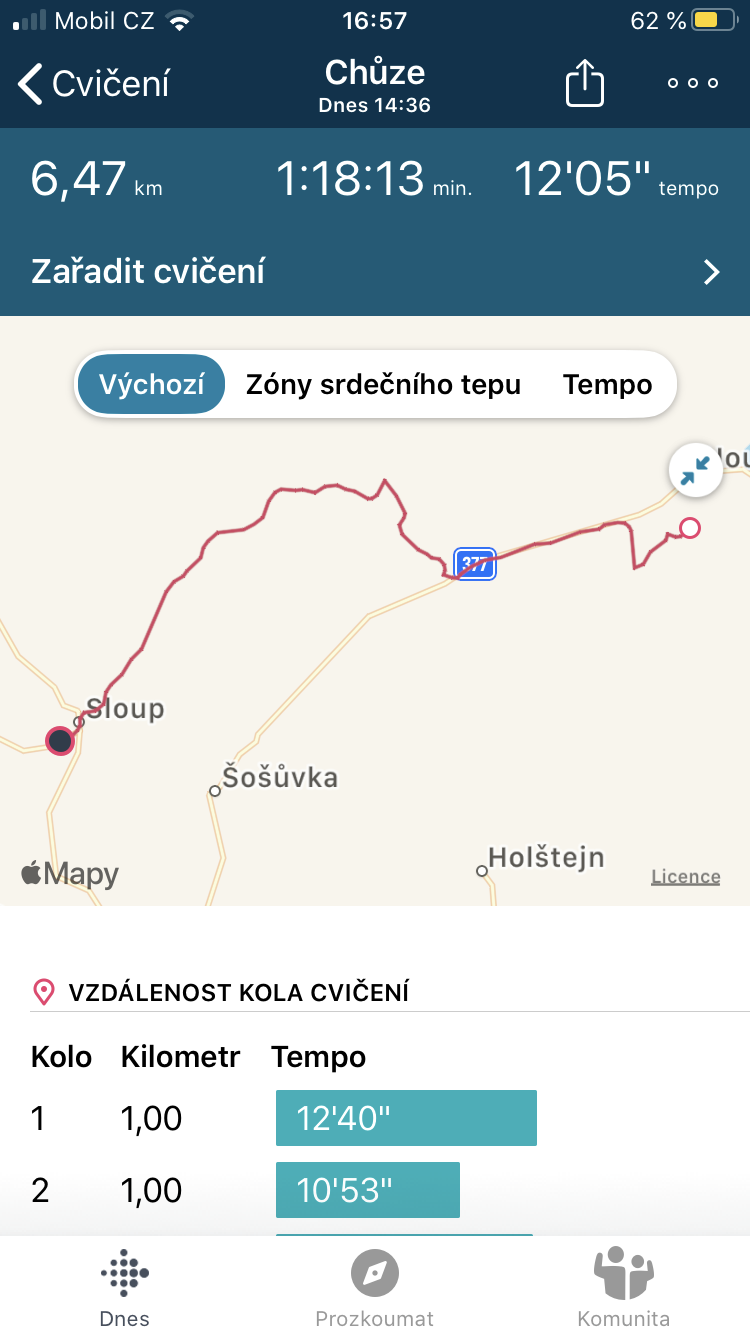Image resolution: width=750 pixels, height=1334 pixels.
Task: Open the Licence link on map
Action: 686,877
